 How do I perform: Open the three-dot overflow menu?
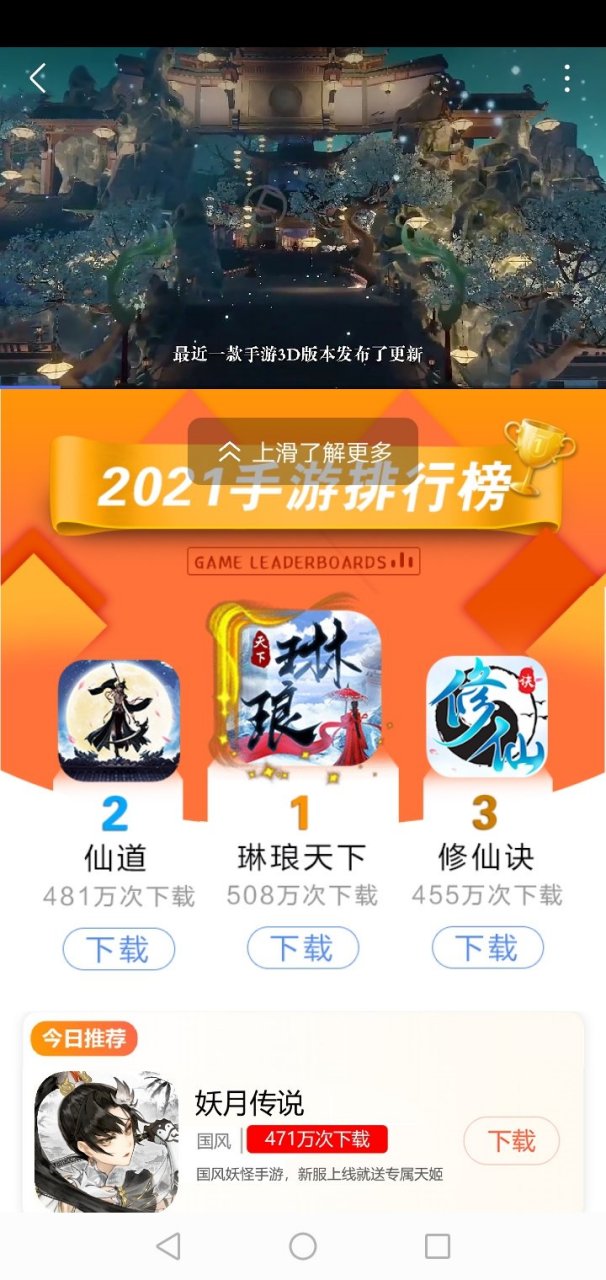pos(567,78)
